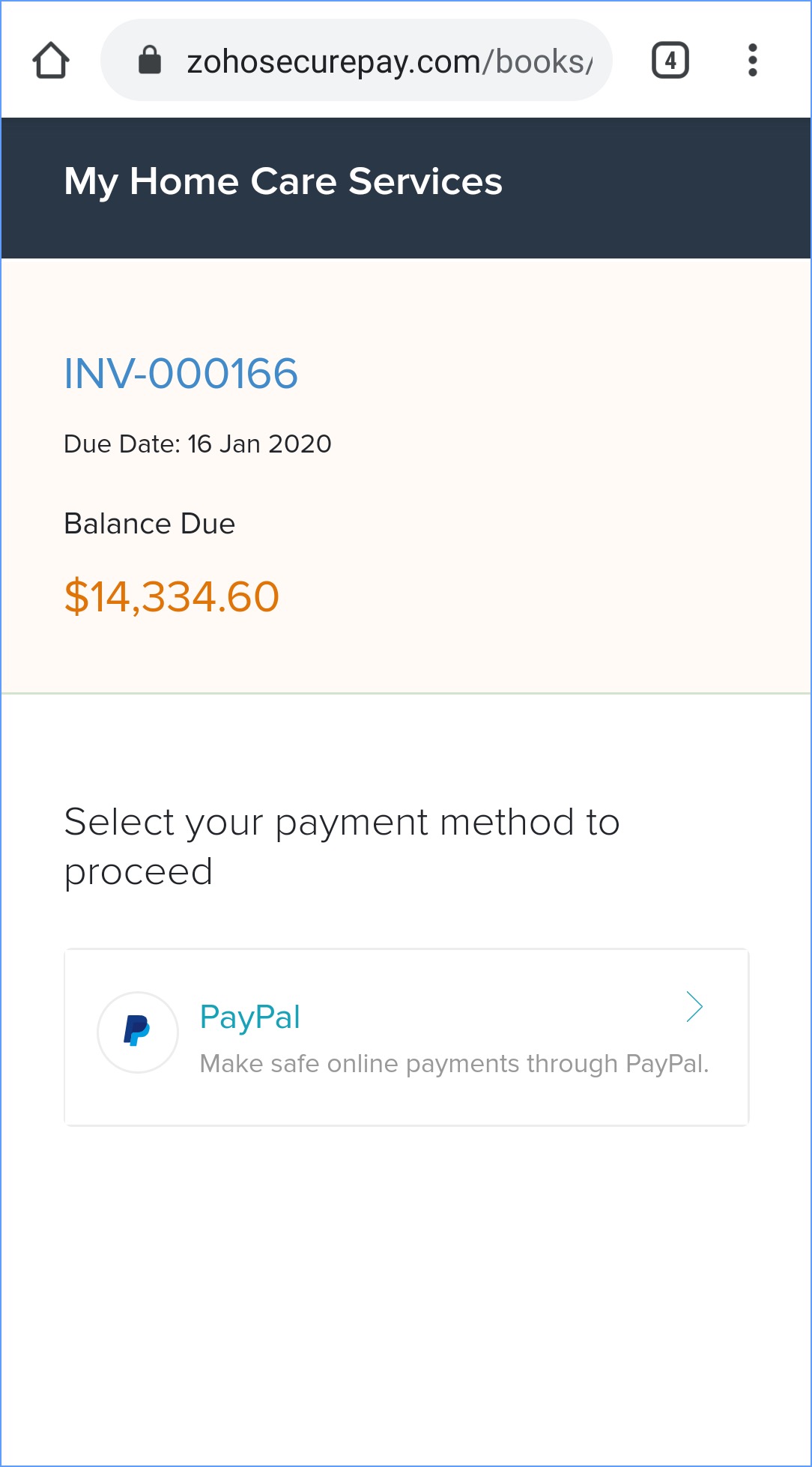Tap the zohosecurepay.com address bar
The height and width of the screenshot is (1467, 812).
[x=375, y=61]
